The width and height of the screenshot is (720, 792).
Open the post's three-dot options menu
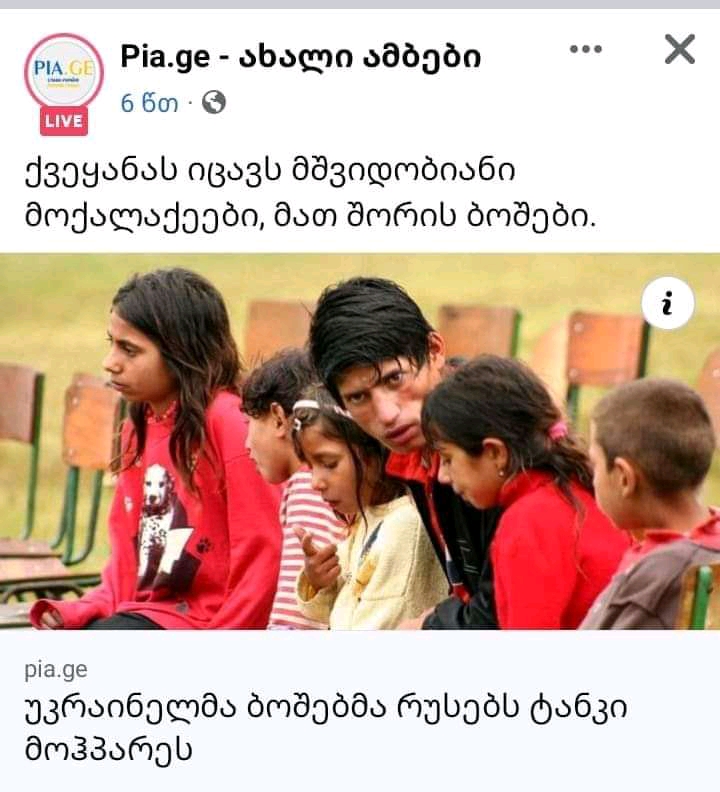click(x=586, y=49)
